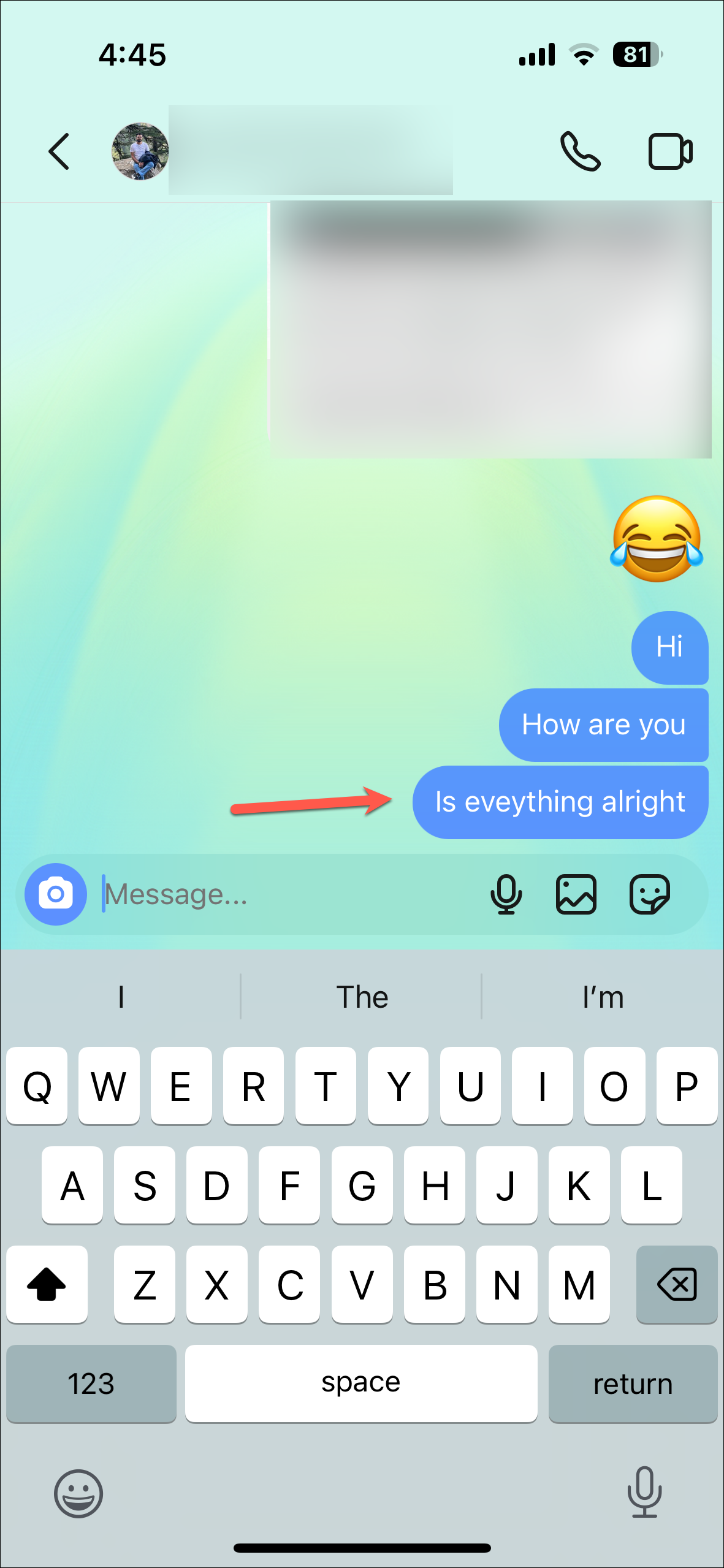This screenshot has width=724, height=1568.
Task: Start a video call
Action: tap(671, 151)
